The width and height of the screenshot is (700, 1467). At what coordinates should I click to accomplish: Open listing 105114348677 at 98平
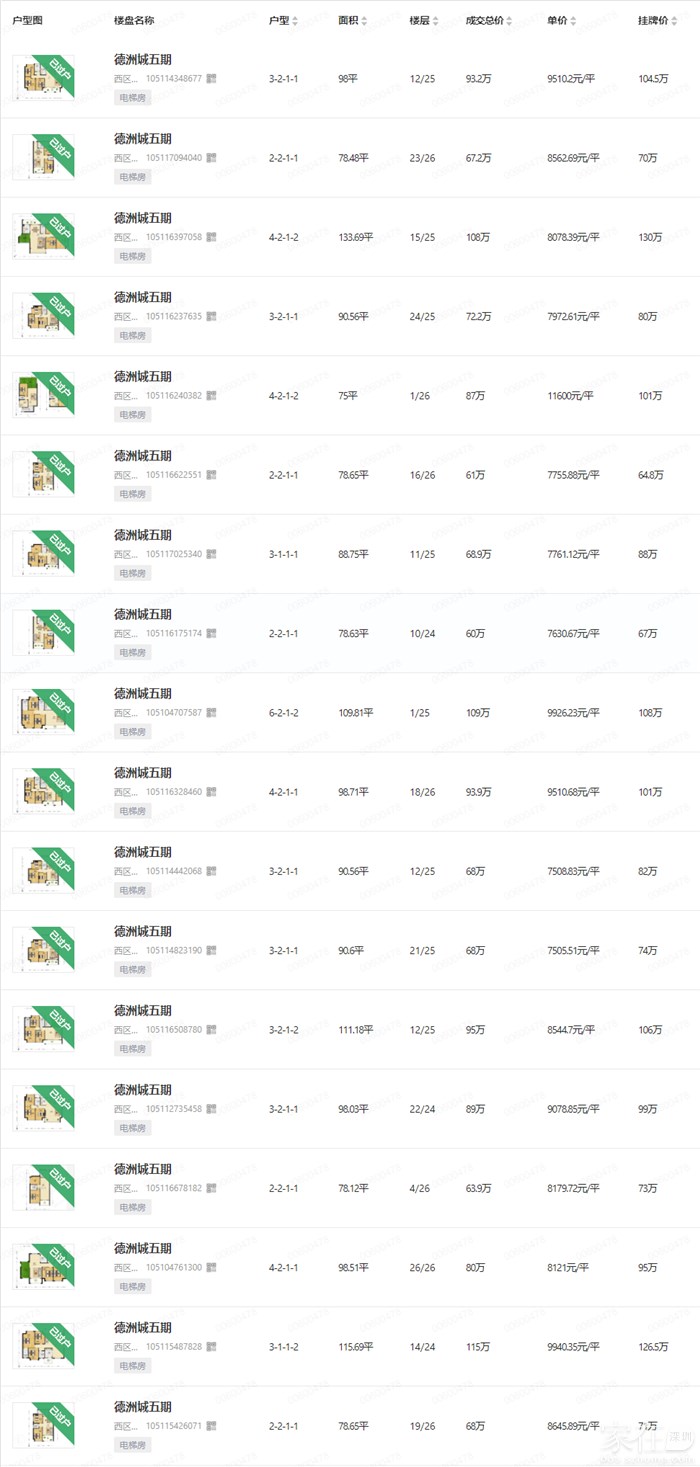tap(142, 60)
